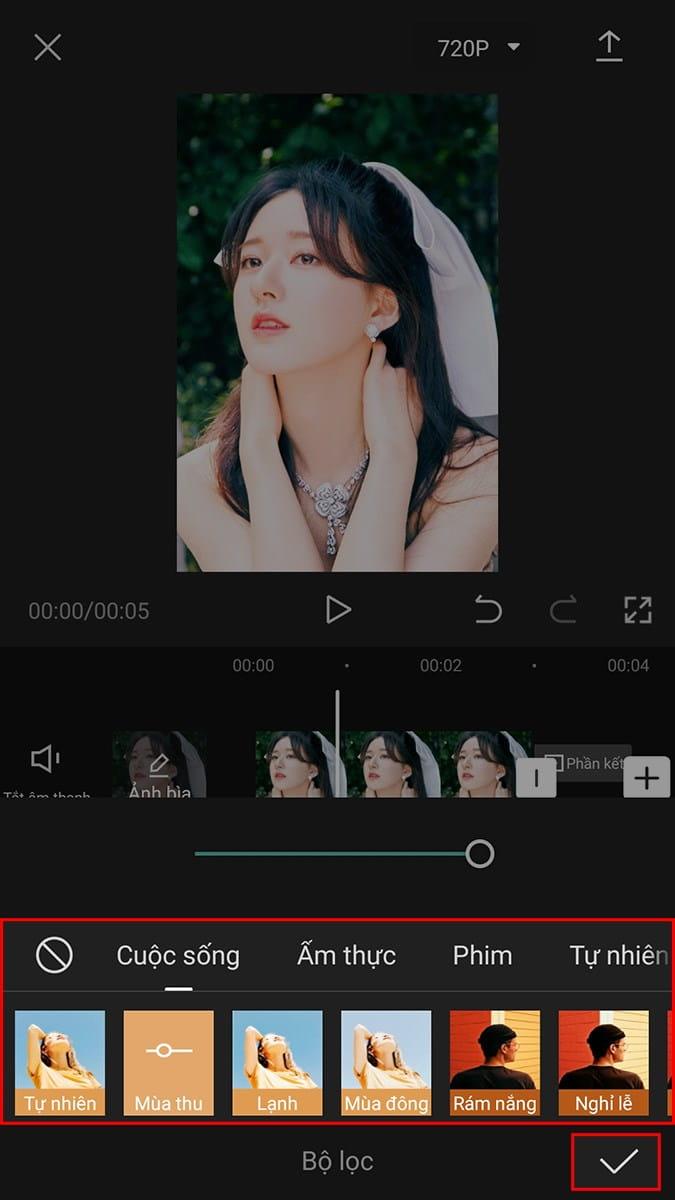Screen dimensions: 675x1200
Task: Export the video
Action: pos(609,47)
